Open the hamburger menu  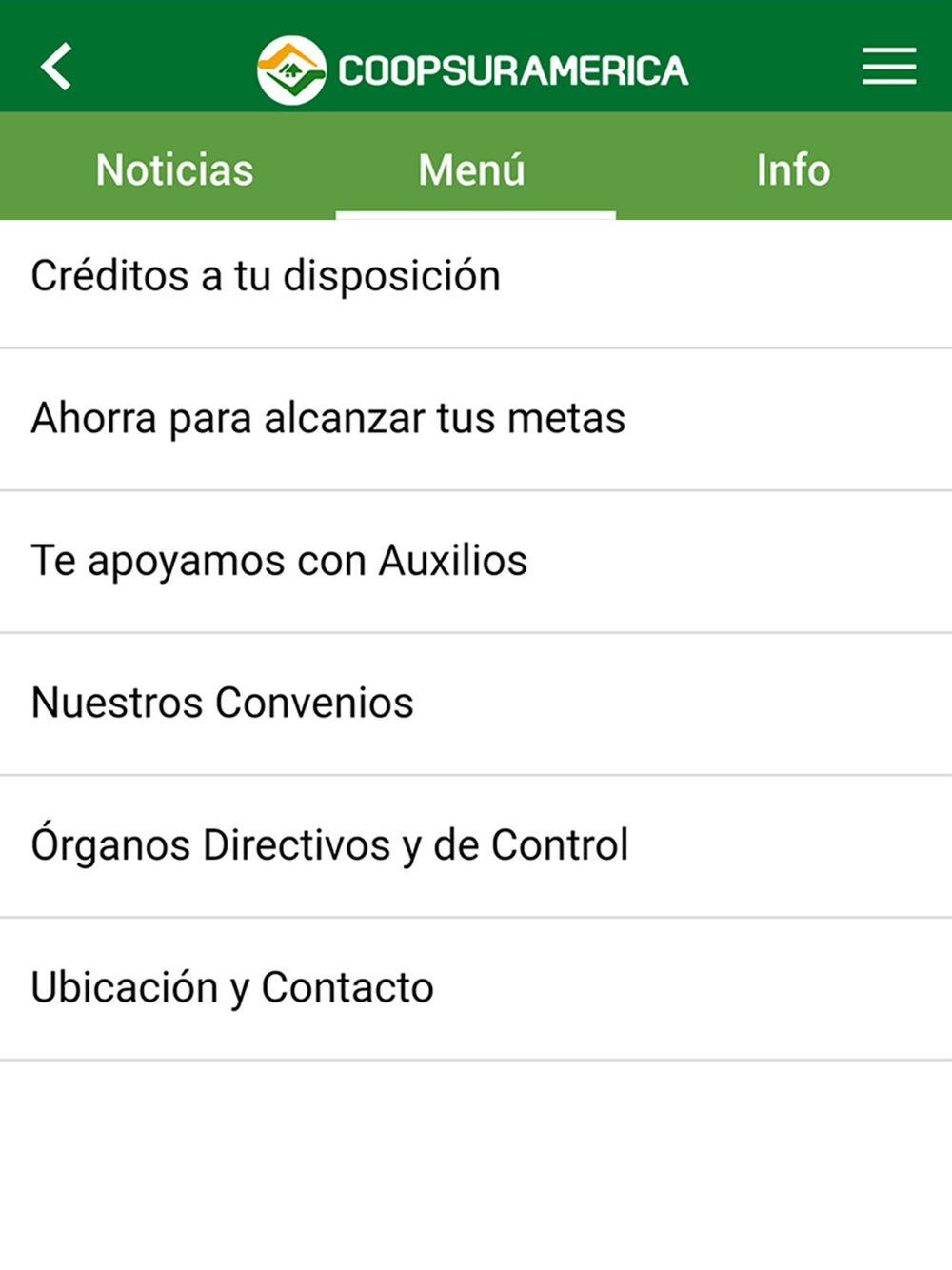pos(888,67)
